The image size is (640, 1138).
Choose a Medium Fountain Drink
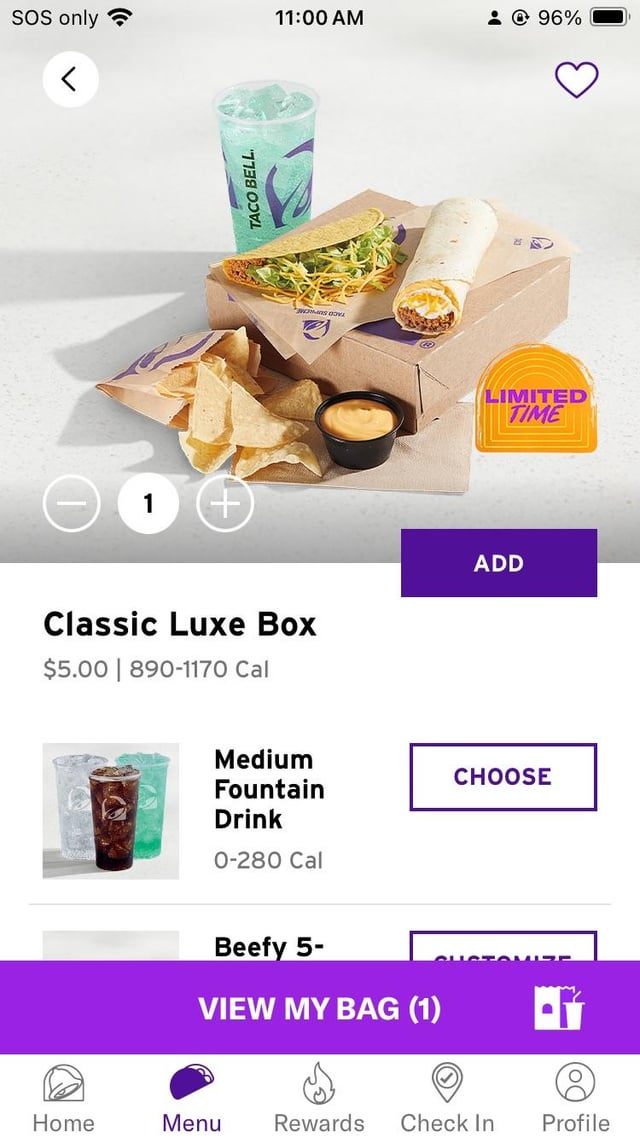coord(502,777)
